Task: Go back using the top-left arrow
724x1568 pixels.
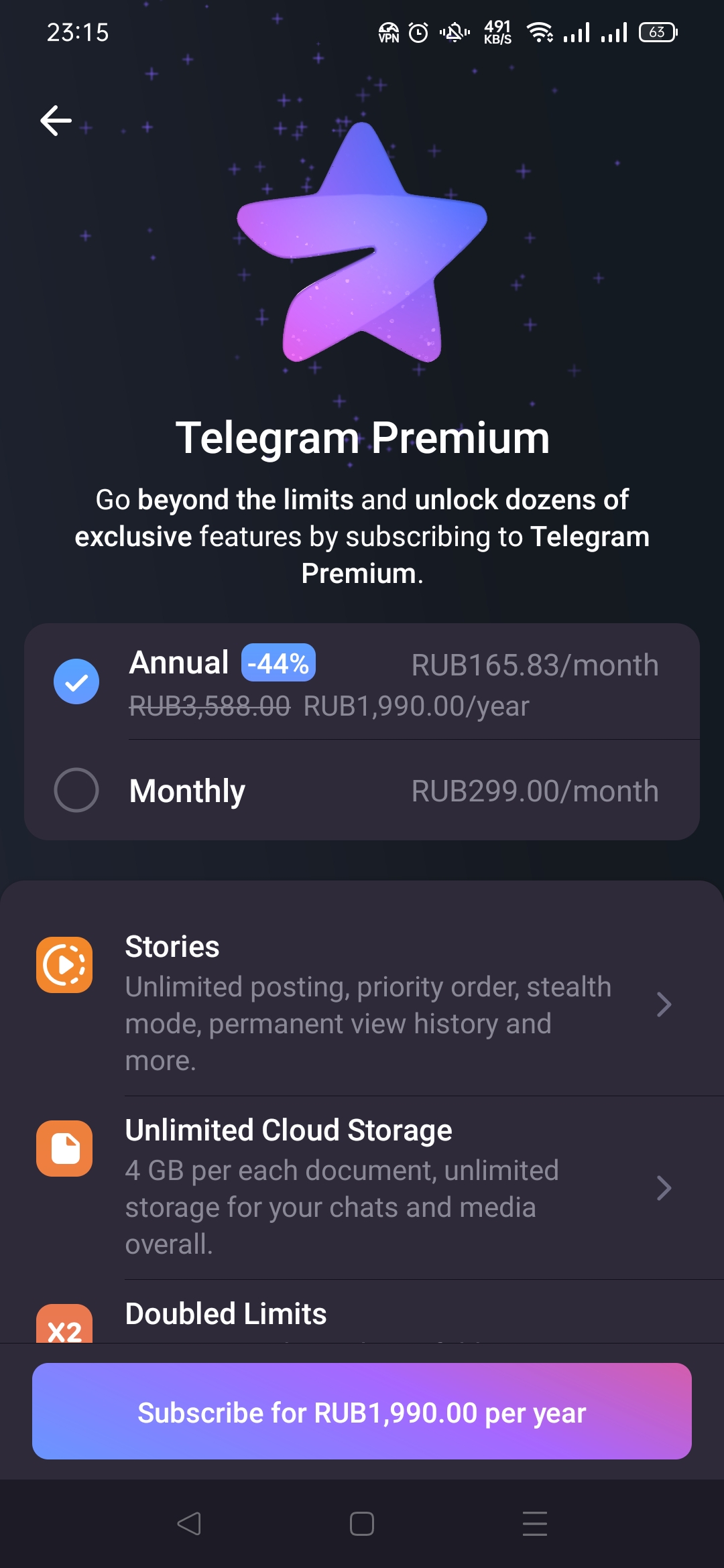Action: [56, 121]
